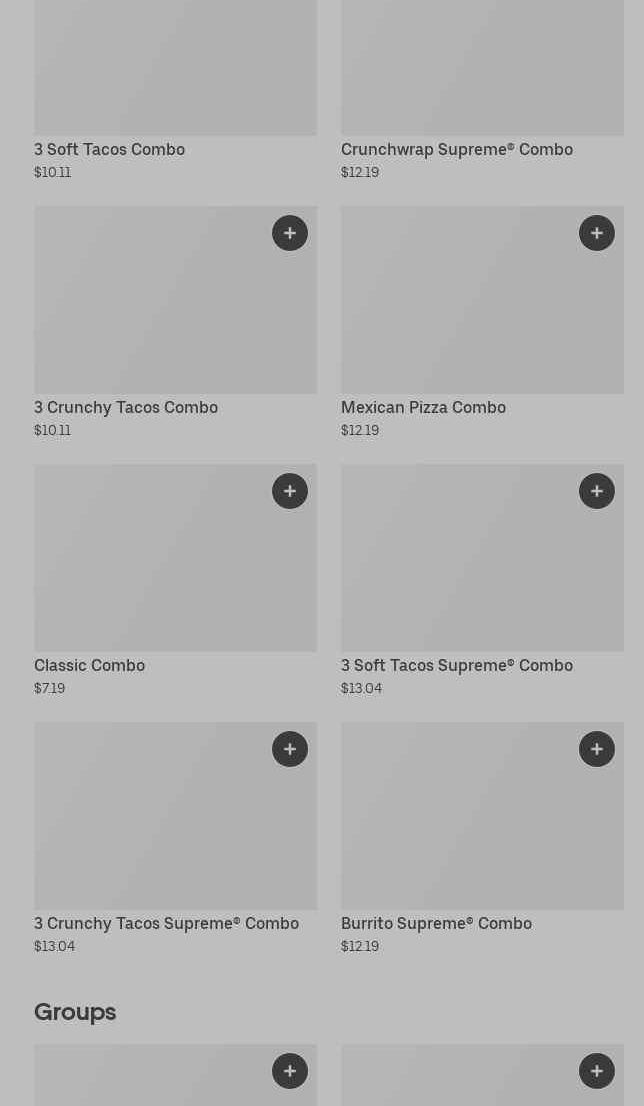Add 3 Crunchy Tacos Combo to order

290,233
